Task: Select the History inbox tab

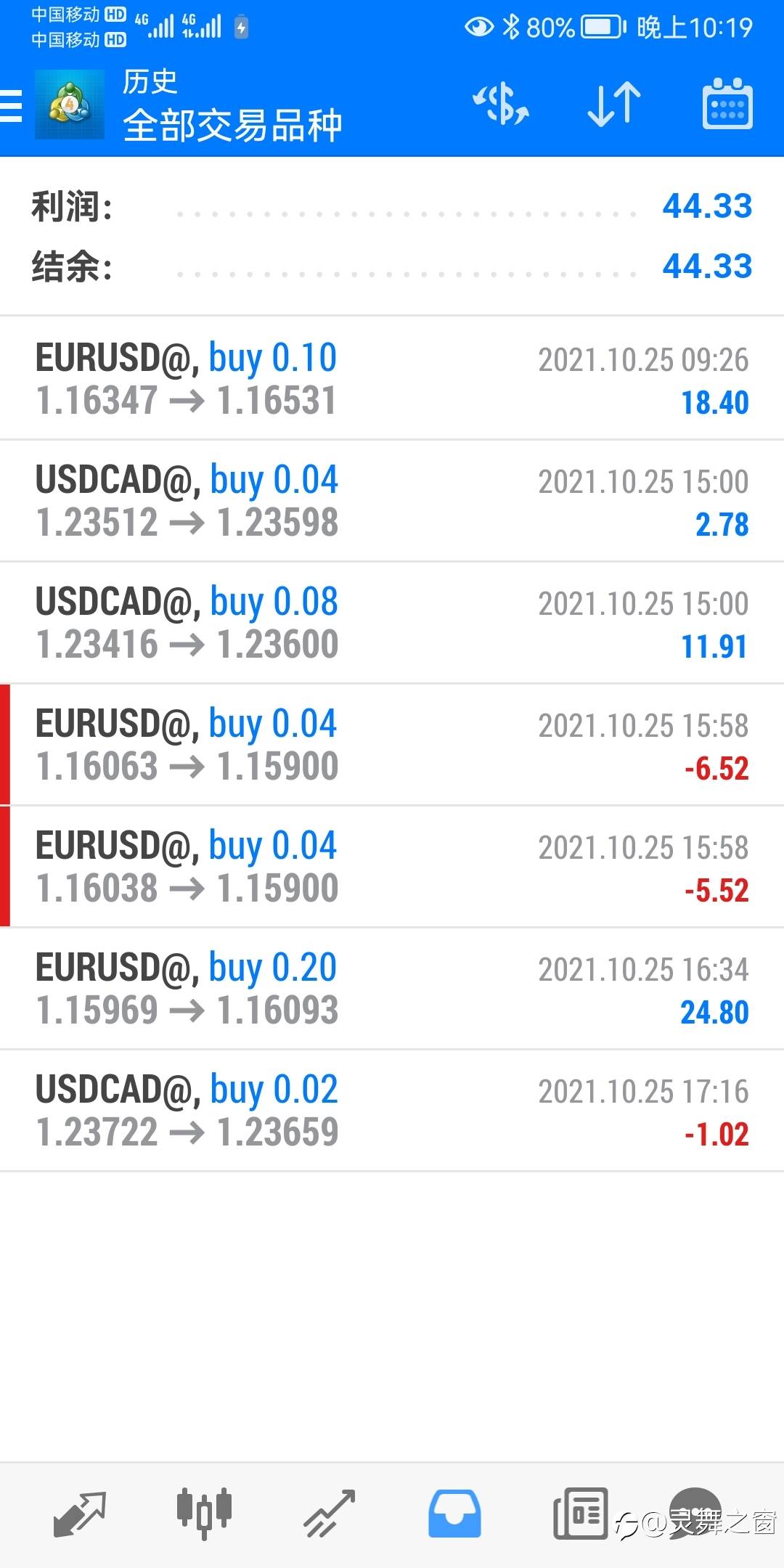Action: point(454,1514)
